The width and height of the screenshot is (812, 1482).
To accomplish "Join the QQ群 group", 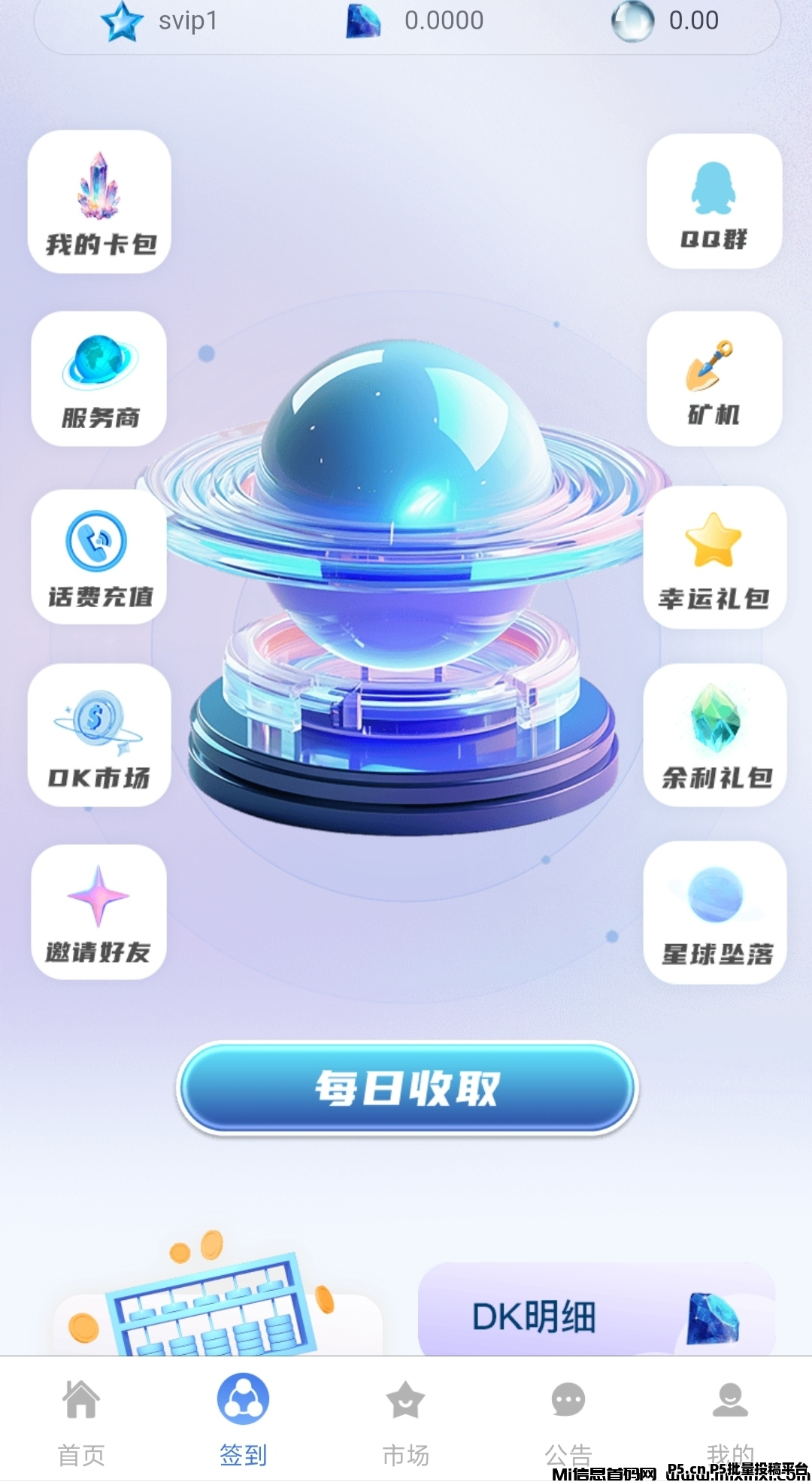I will 714,202.
